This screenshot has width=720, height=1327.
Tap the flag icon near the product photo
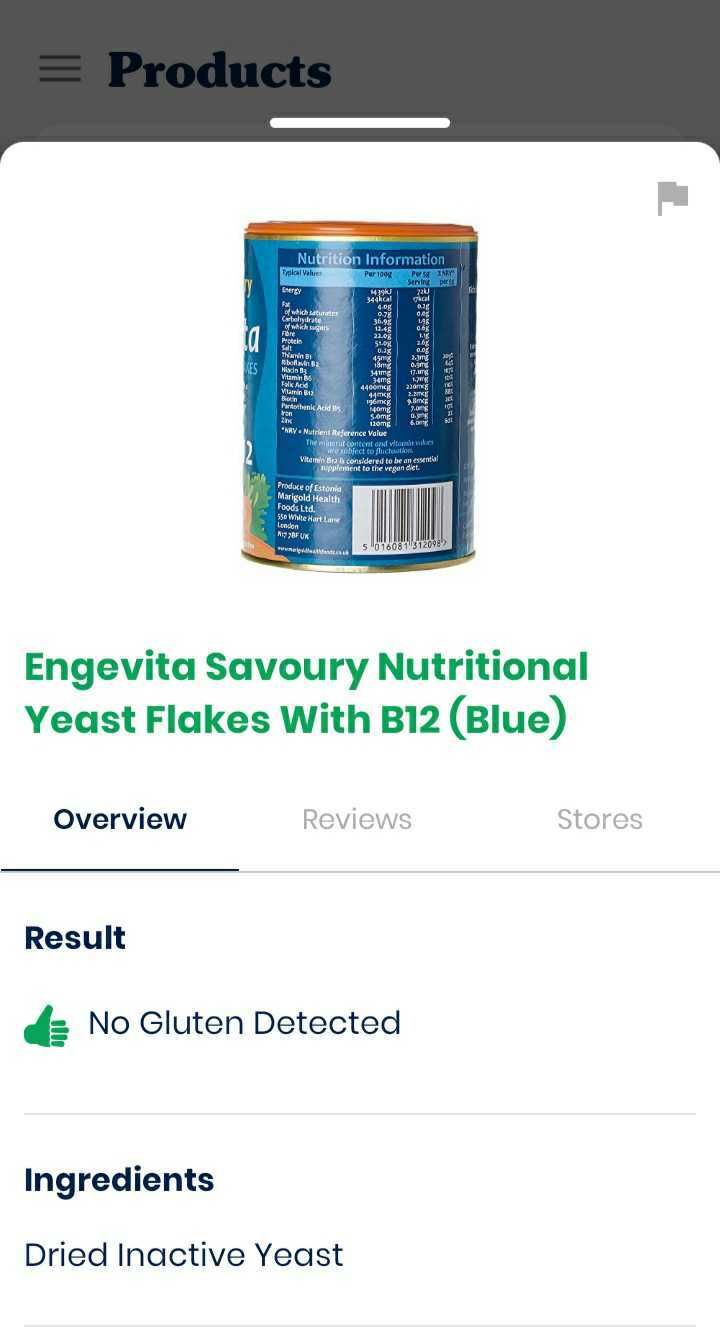pyautogui.click(x=672, y=197)
